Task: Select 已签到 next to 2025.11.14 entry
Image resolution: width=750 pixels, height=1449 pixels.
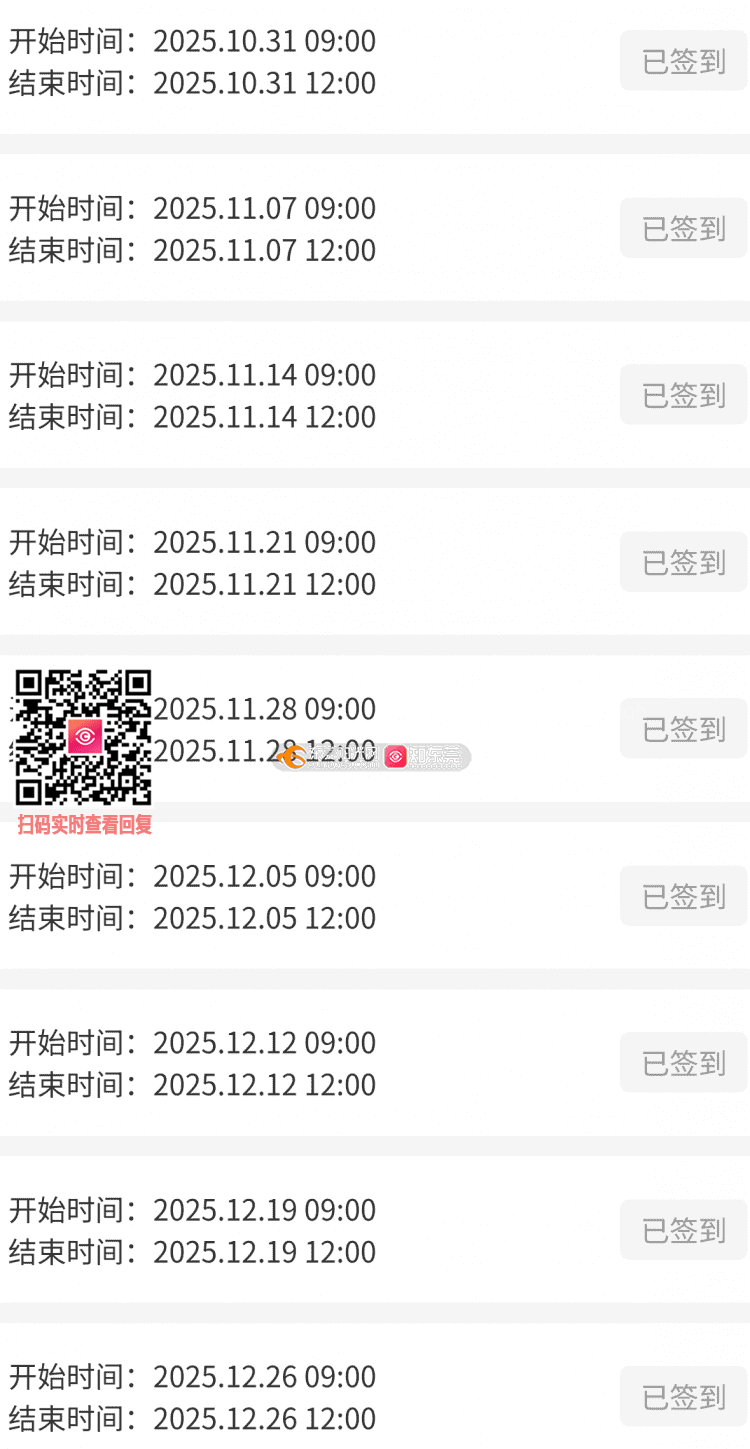Action: [x=683, y=395]
